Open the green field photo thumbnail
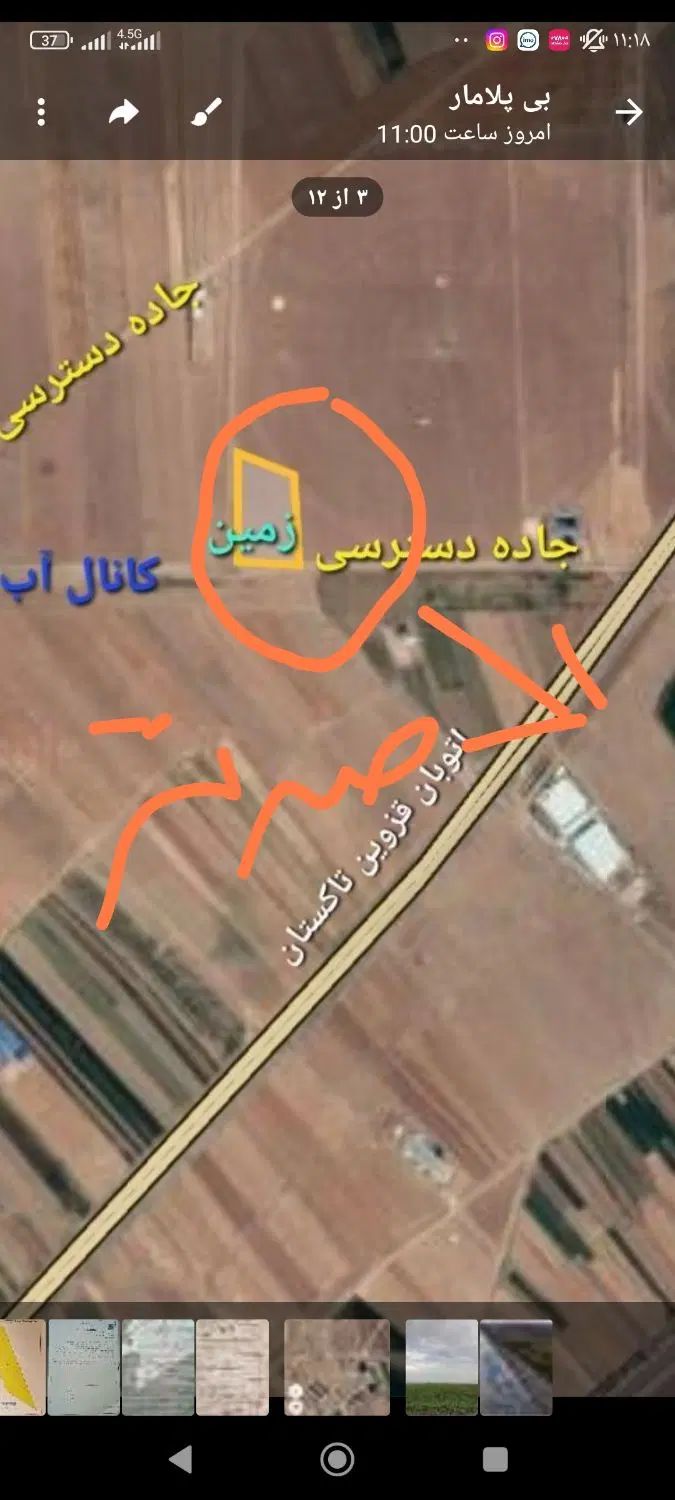Image resolution: width=675 pixels, height=1500 pixels. pyautogui.click(x=441, y=1367)
